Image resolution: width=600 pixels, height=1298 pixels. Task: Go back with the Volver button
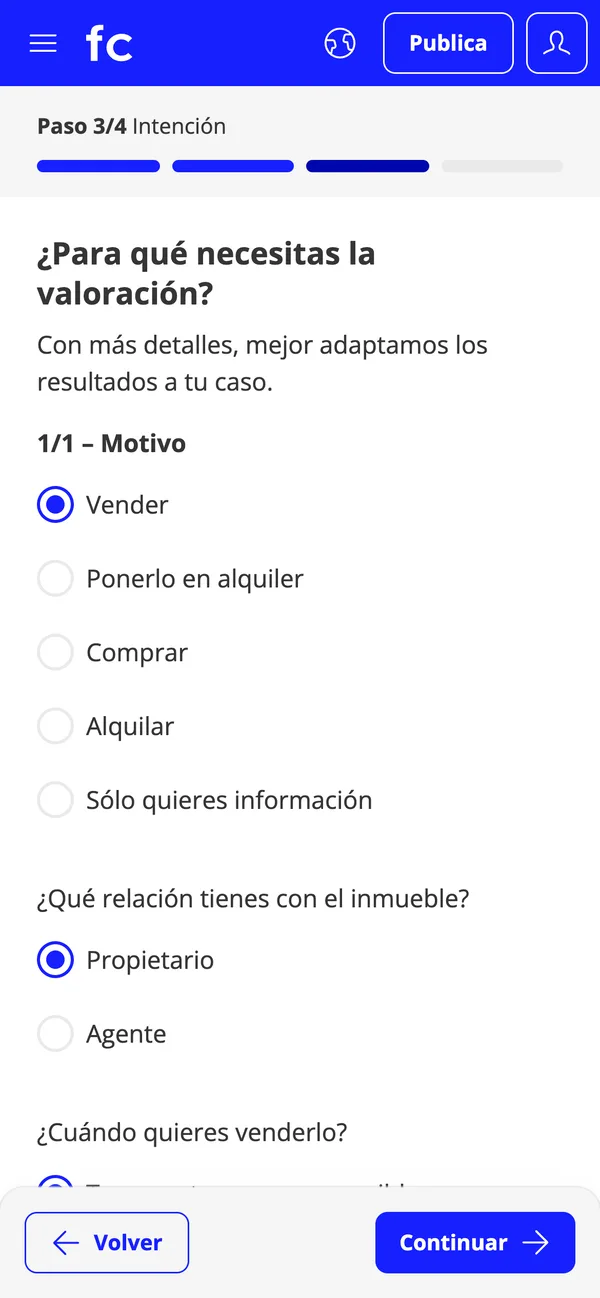pos(107,1242)
